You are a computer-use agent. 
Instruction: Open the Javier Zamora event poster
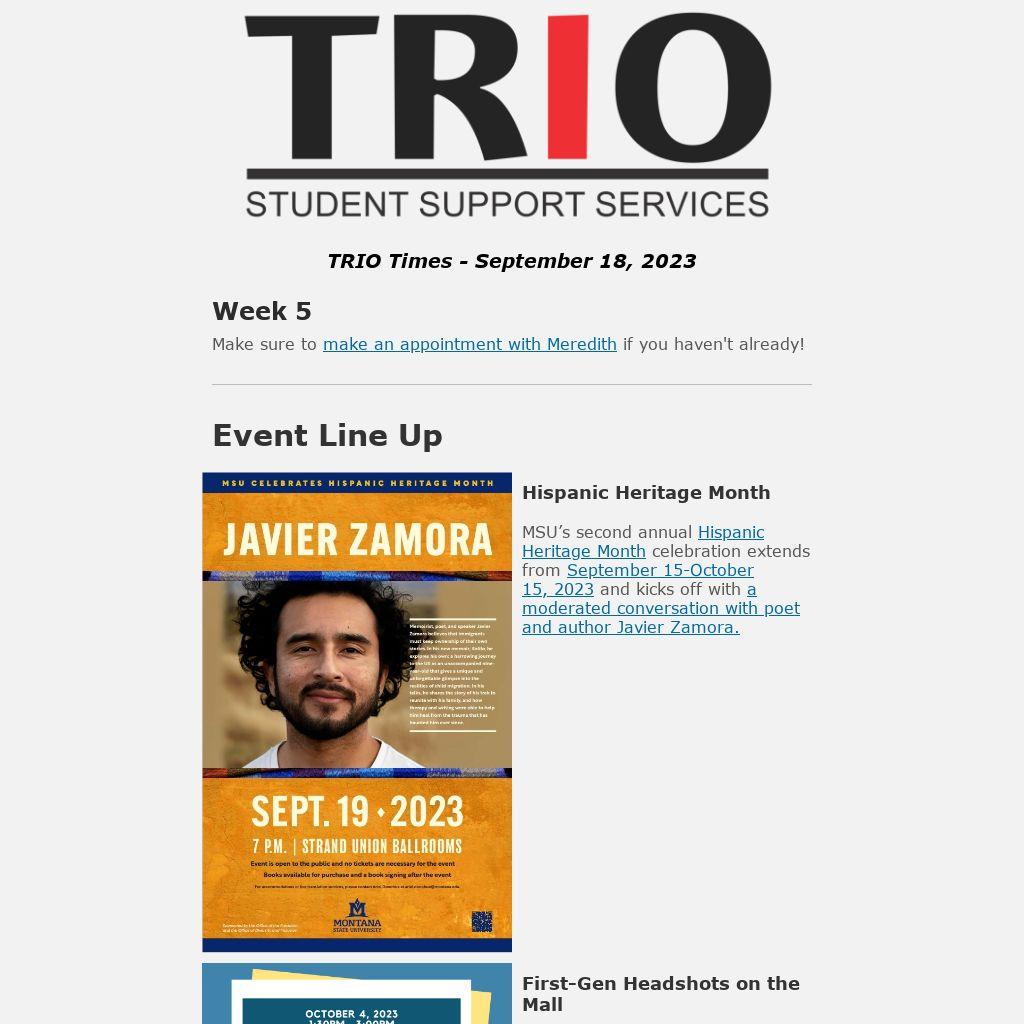pyautogui.click(x=357, y=711)
